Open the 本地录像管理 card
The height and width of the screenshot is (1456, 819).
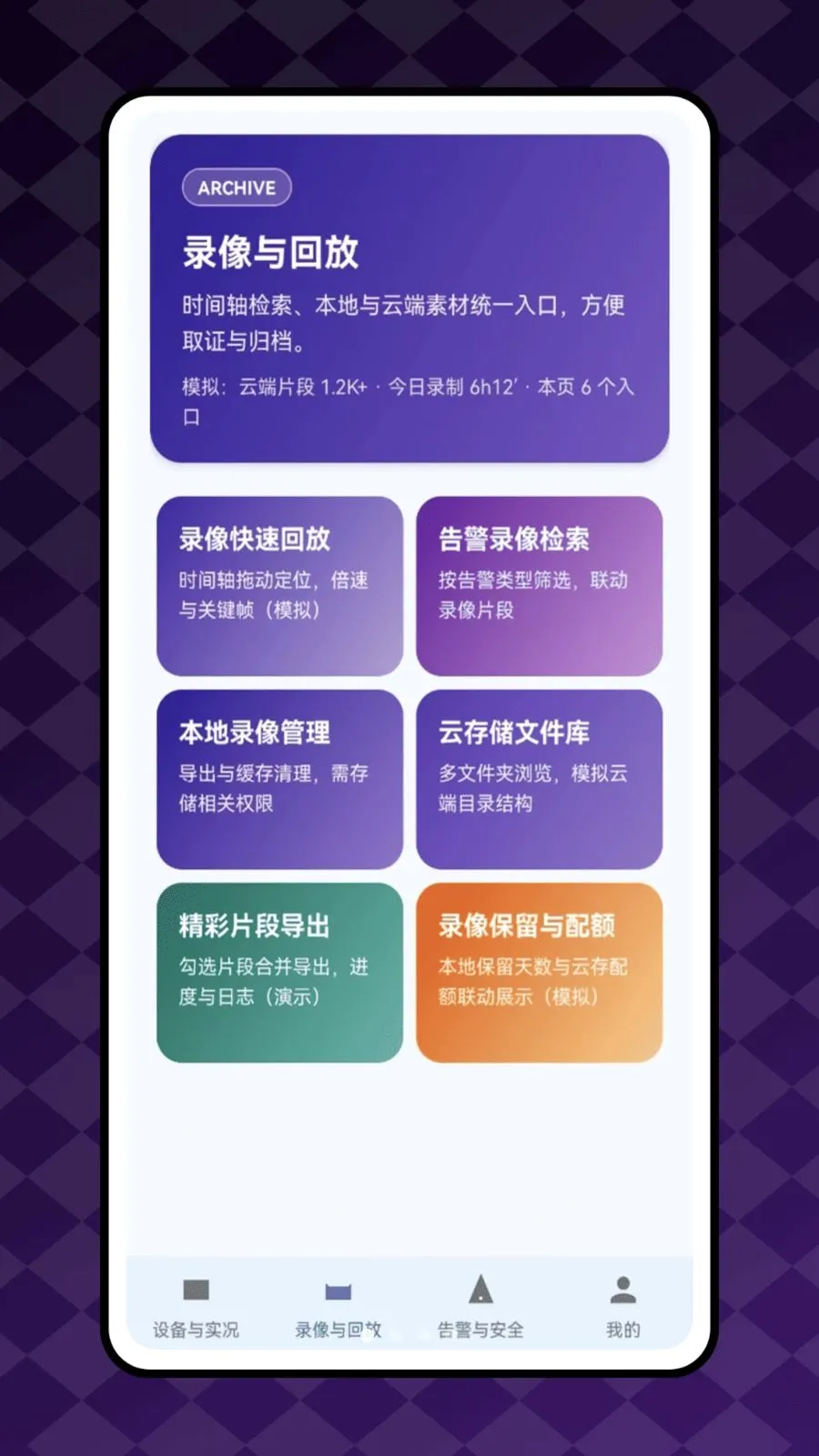pyautogui.click(x=279, y=779)
